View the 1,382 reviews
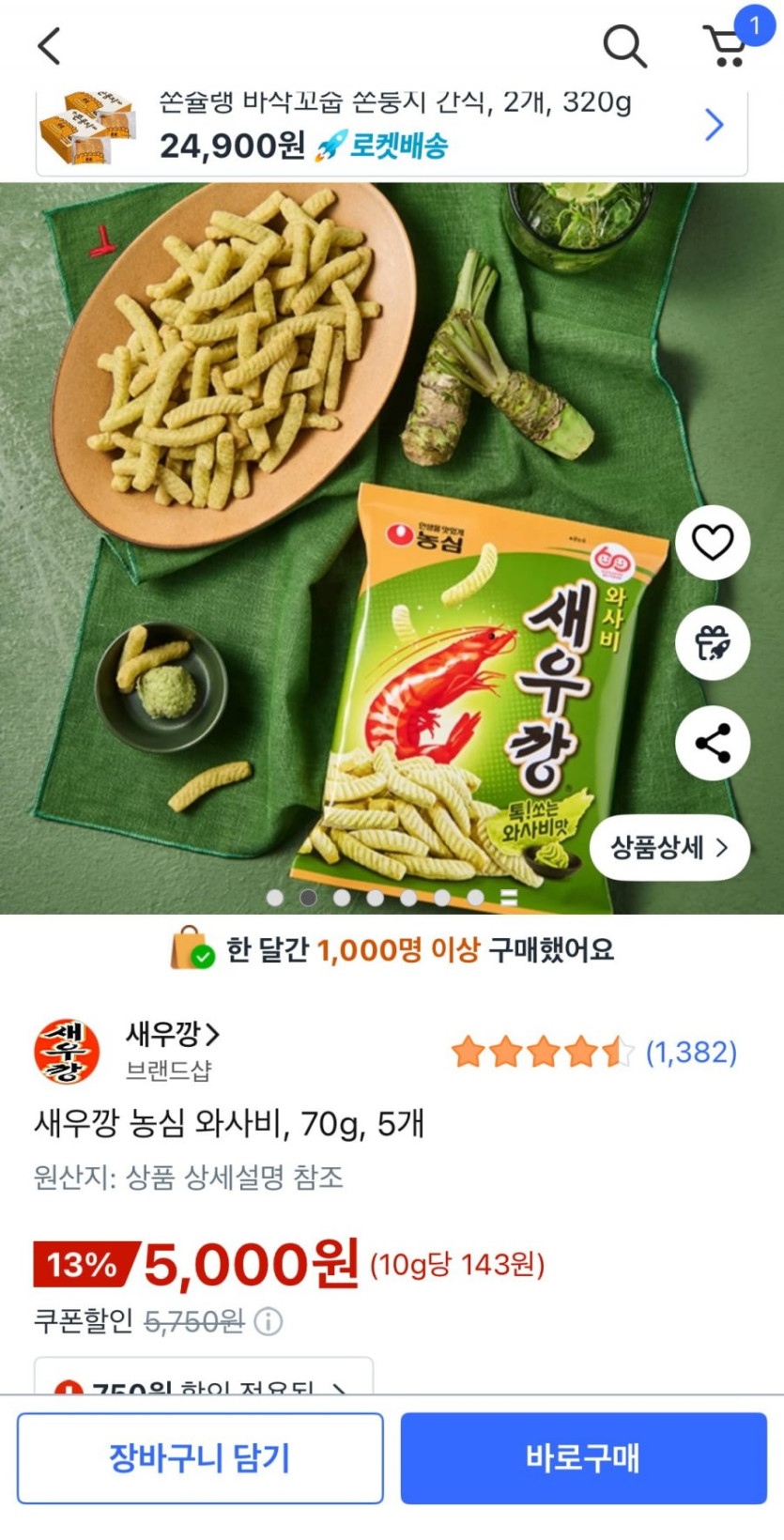784x1540 pixels. tap(691, 1052)
